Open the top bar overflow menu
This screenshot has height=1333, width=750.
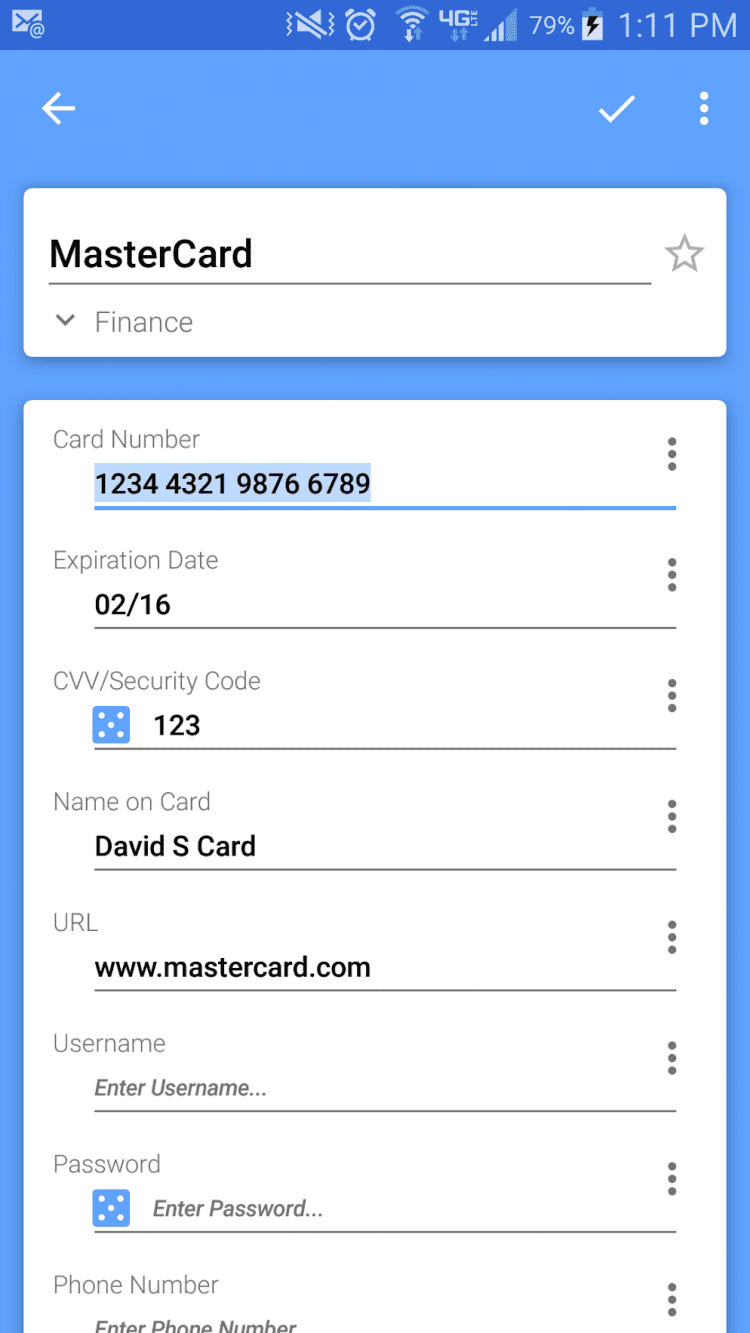pos(704,109)
